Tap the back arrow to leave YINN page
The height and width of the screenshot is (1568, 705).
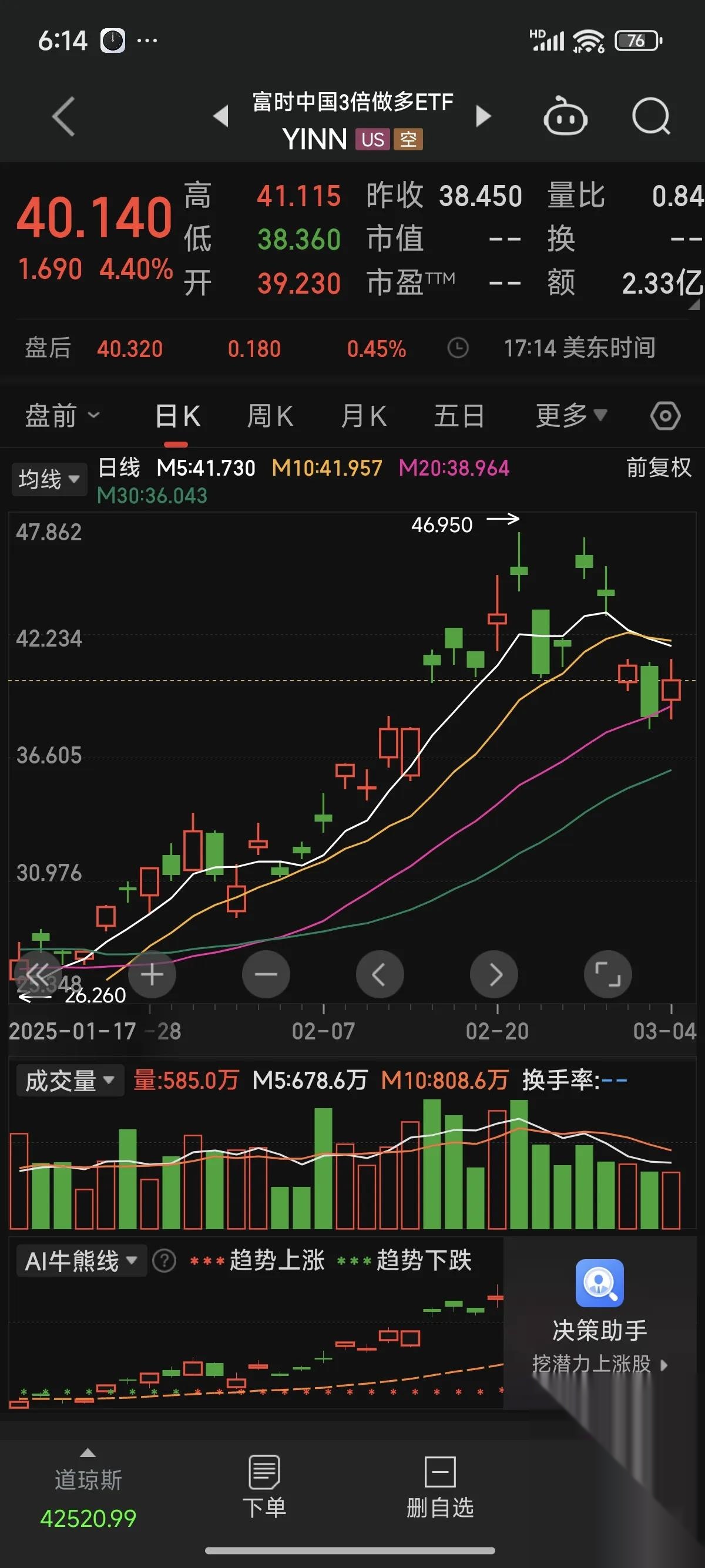click(64, 116)
